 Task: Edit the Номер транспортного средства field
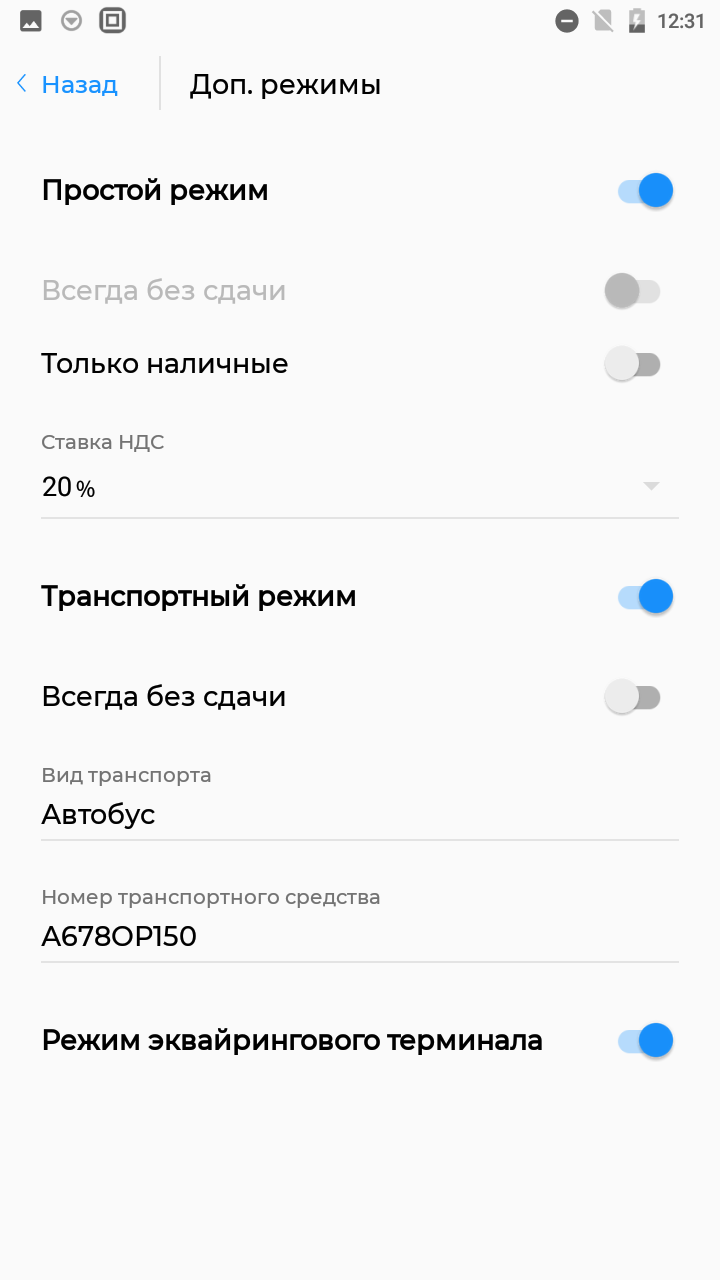click(x=360, y=937)
